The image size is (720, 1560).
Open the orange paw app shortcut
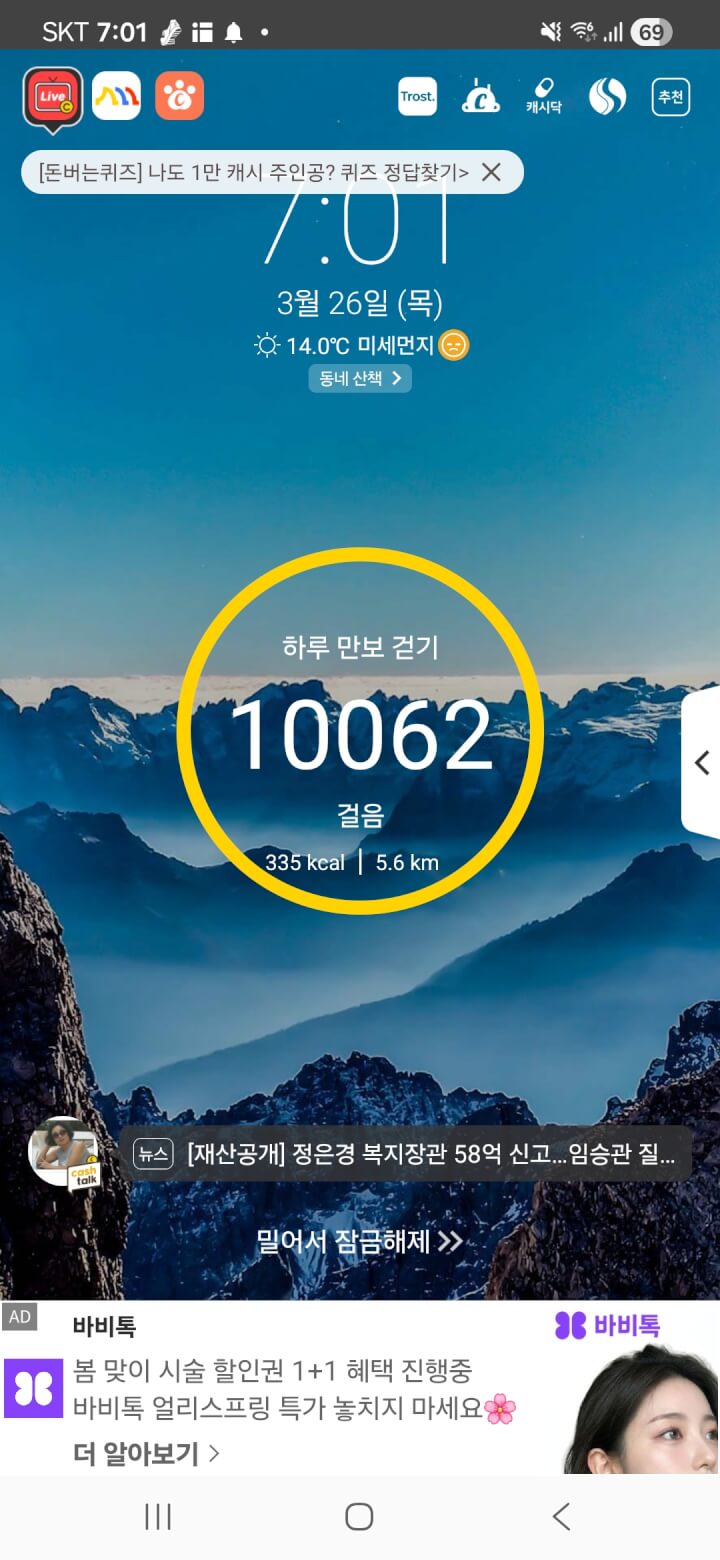click(x=180, y=96)
